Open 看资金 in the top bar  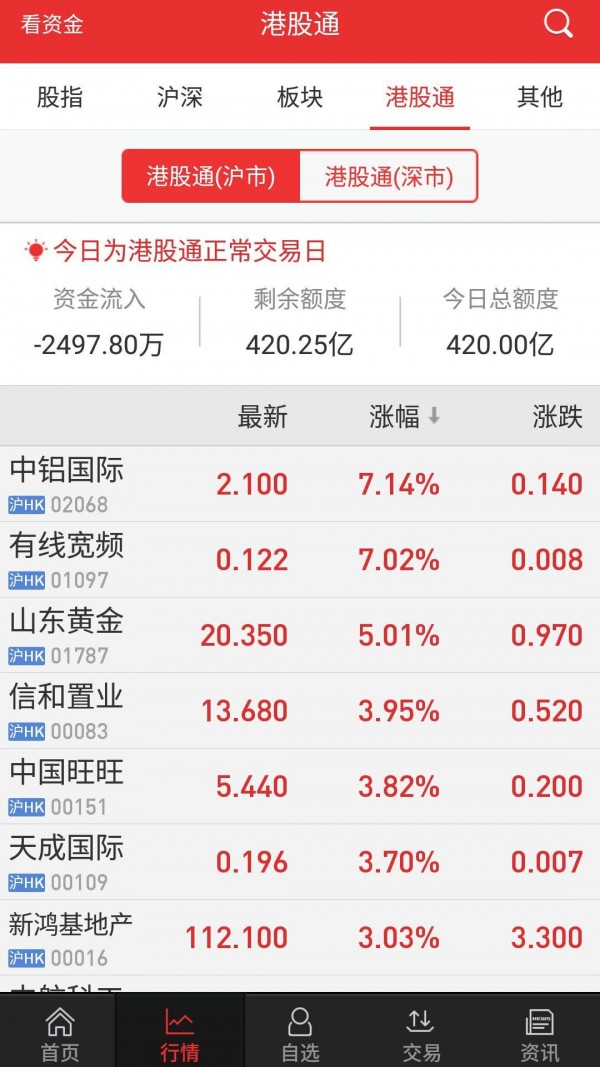click(x=52, y=25)
